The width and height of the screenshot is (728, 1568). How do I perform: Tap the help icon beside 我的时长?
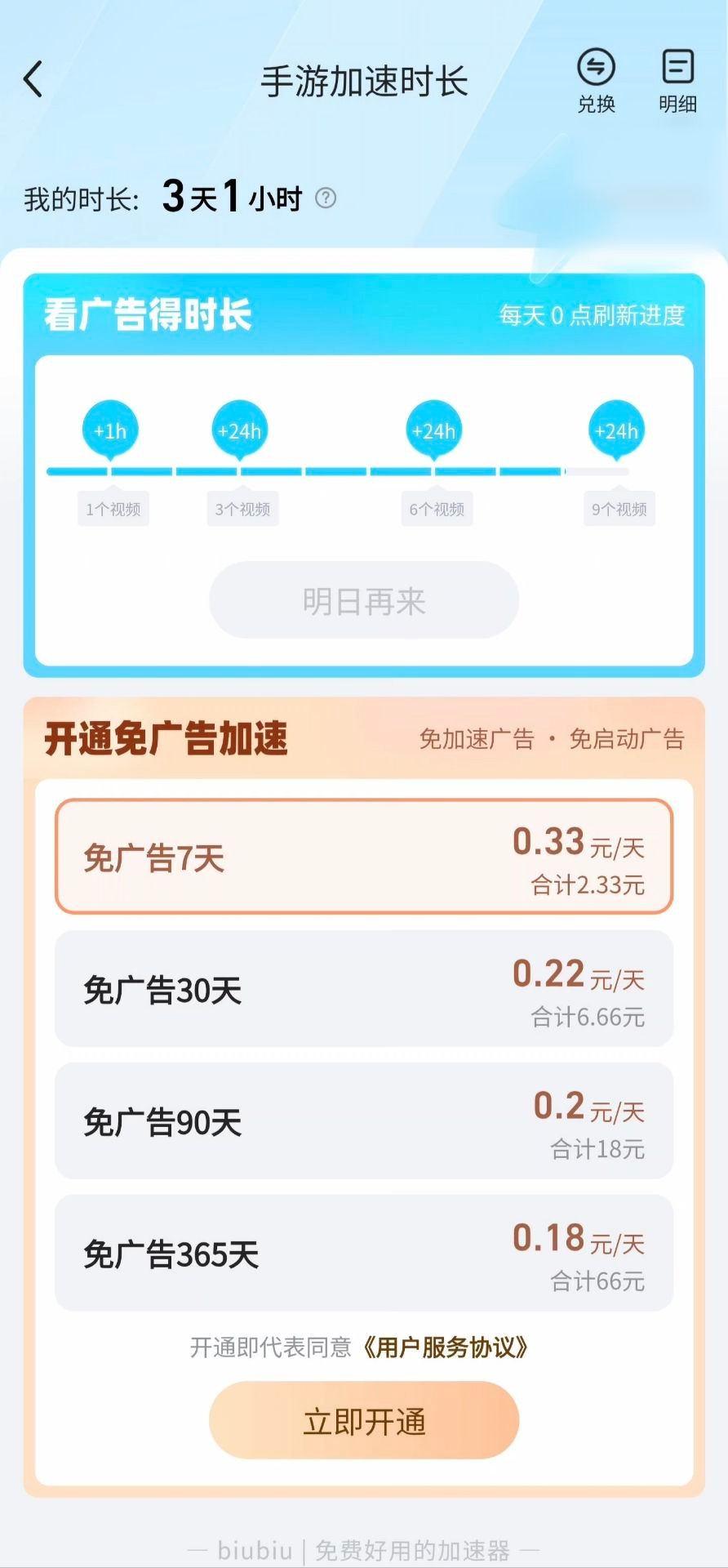pyautogui.click(x=326, y=198)
